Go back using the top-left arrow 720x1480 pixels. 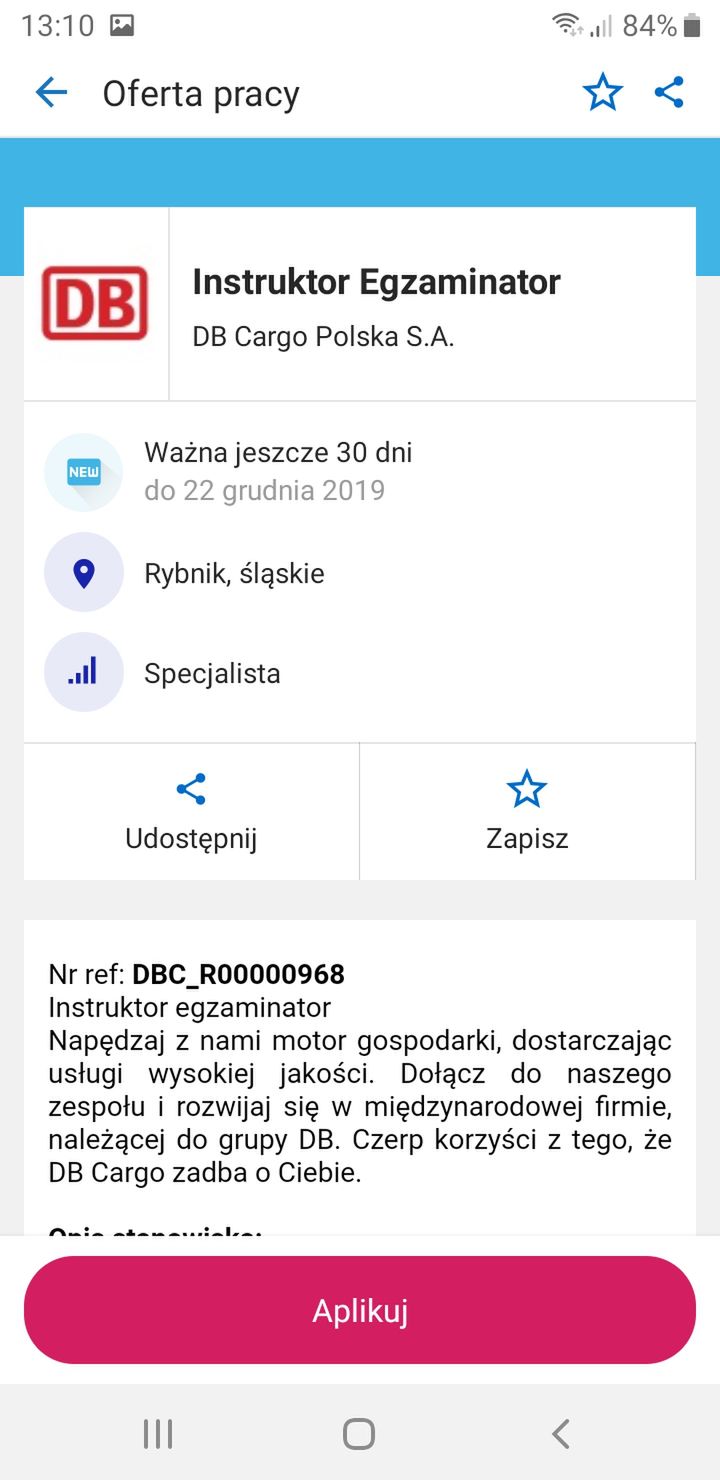click(51, 94)
